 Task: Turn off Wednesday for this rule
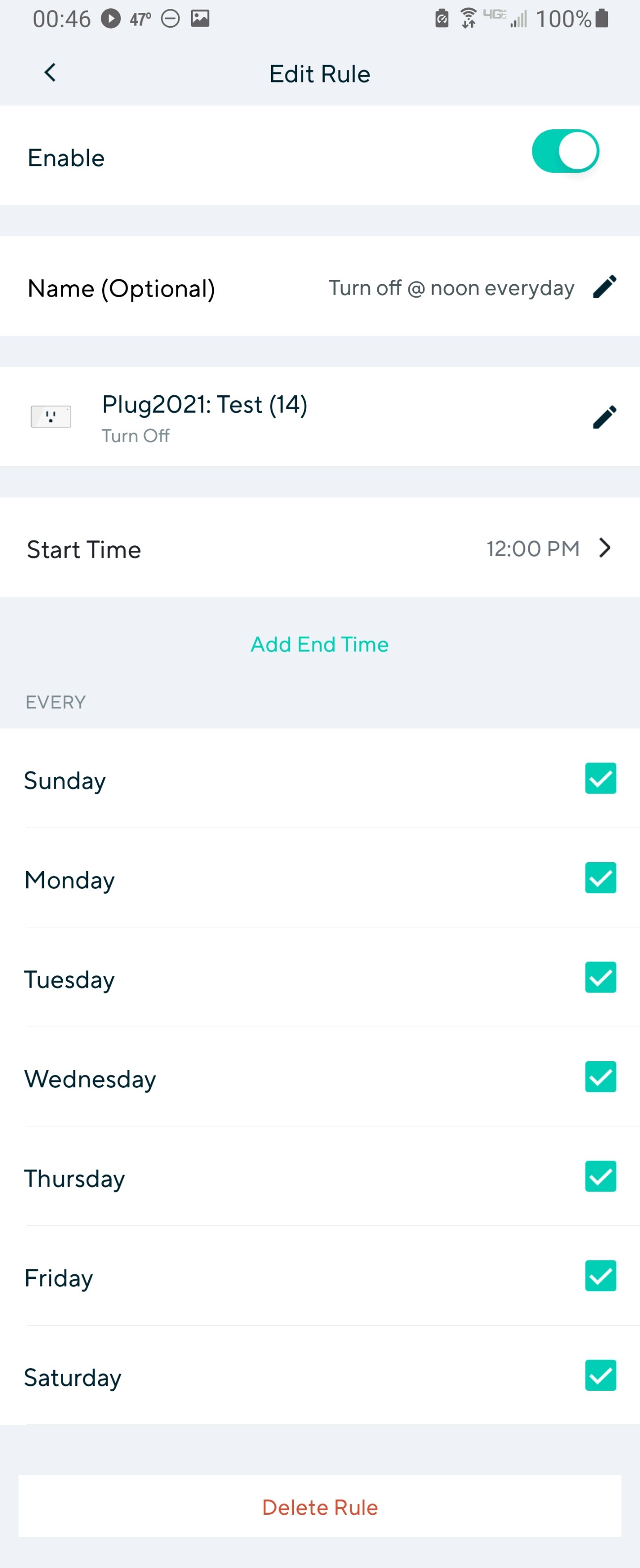point(600,1077)
